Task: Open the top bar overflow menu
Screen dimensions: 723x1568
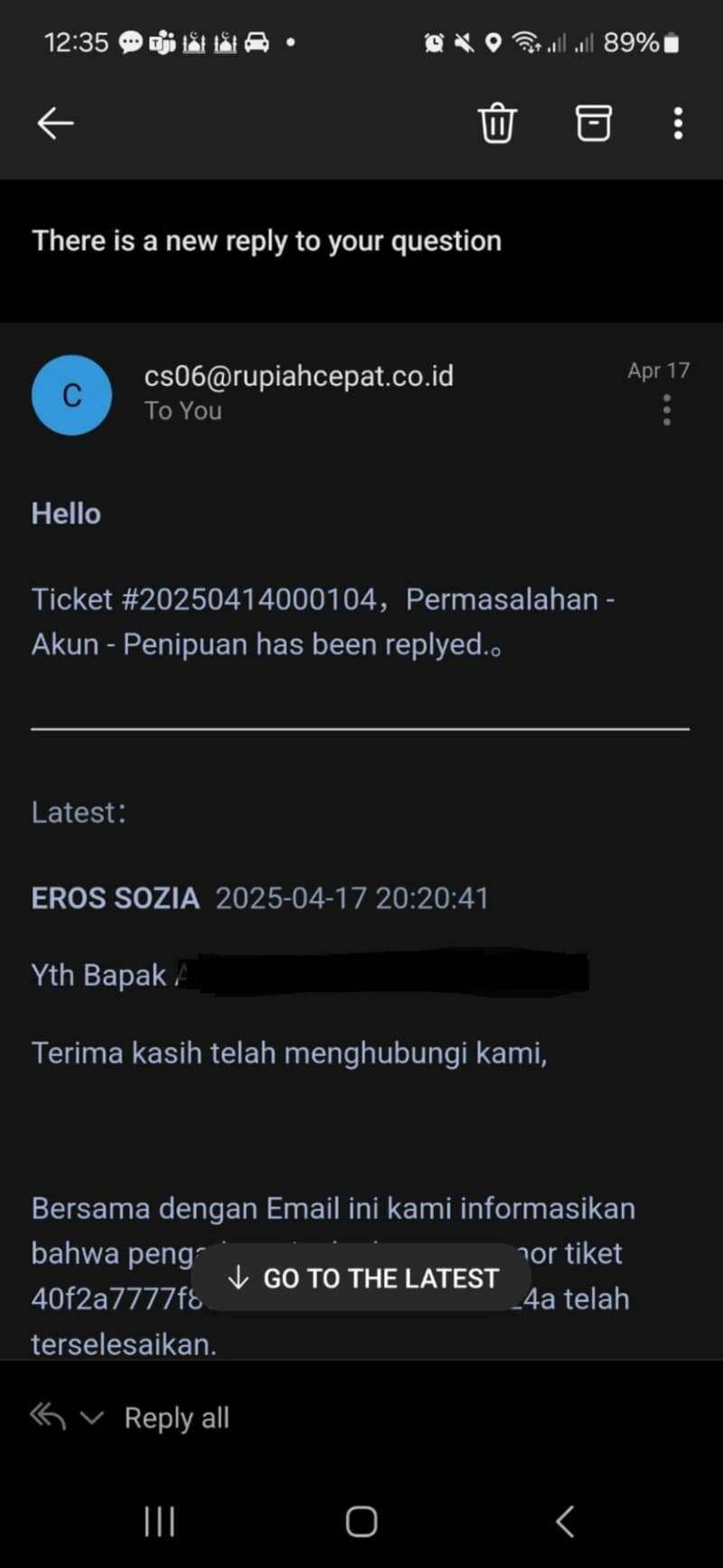Action: (x=678, y=123)
